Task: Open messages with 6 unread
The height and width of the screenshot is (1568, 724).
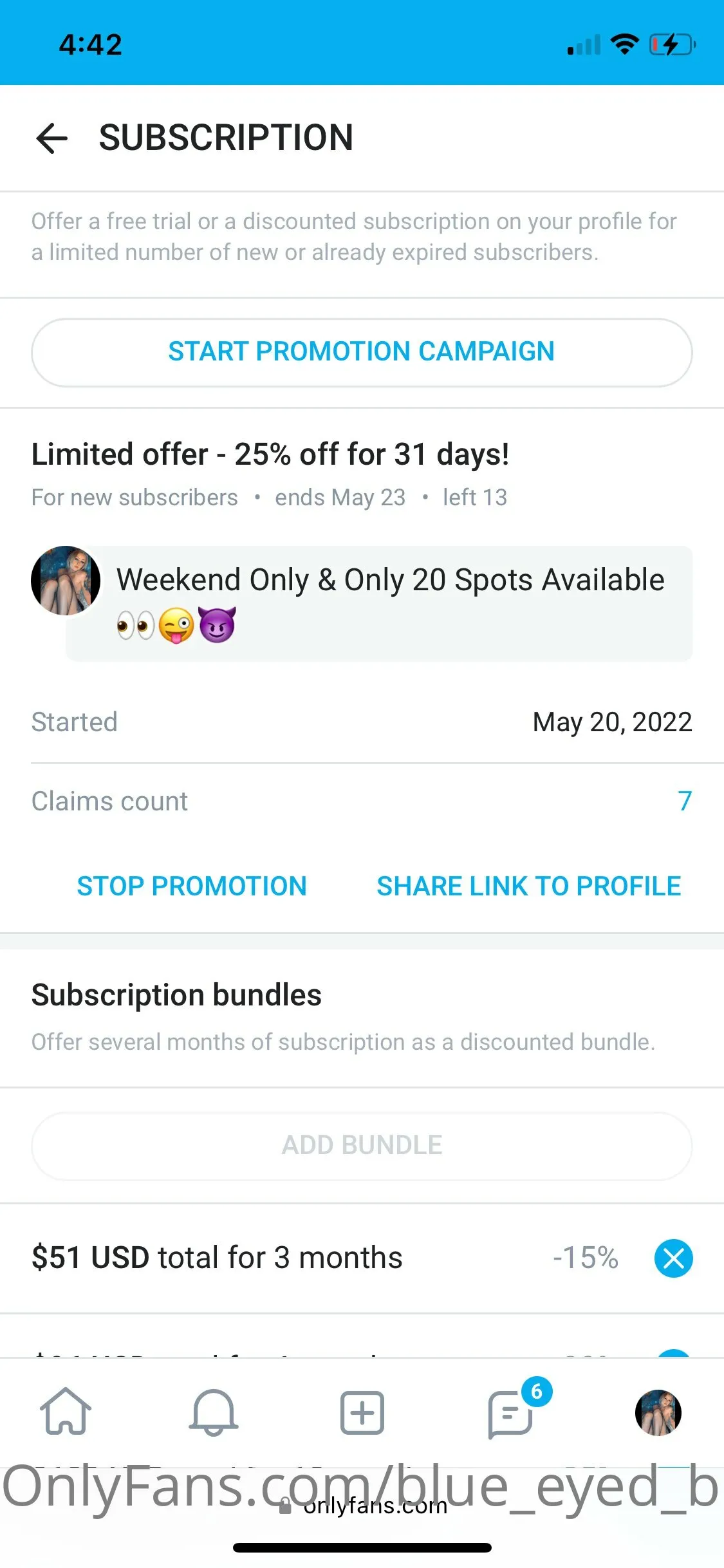Action: 511,1412
